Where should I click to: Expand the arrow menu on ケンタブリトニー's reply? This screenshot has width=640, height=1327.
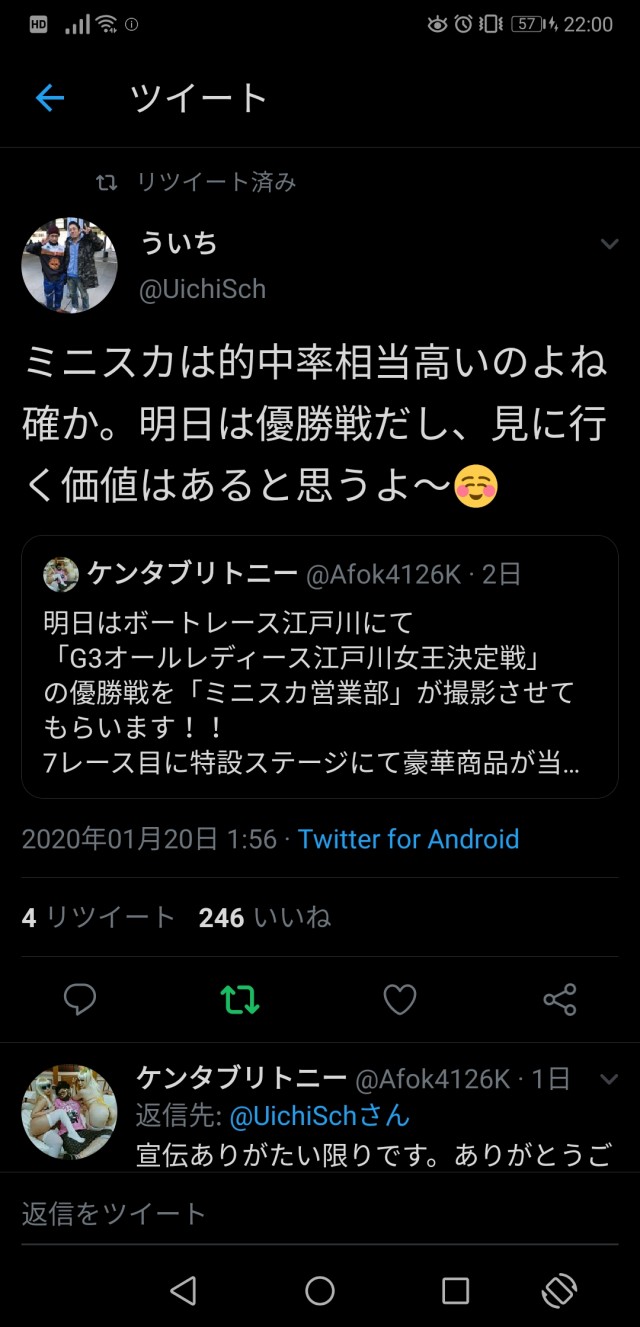pyautogui.click(x=608, y=1079)
